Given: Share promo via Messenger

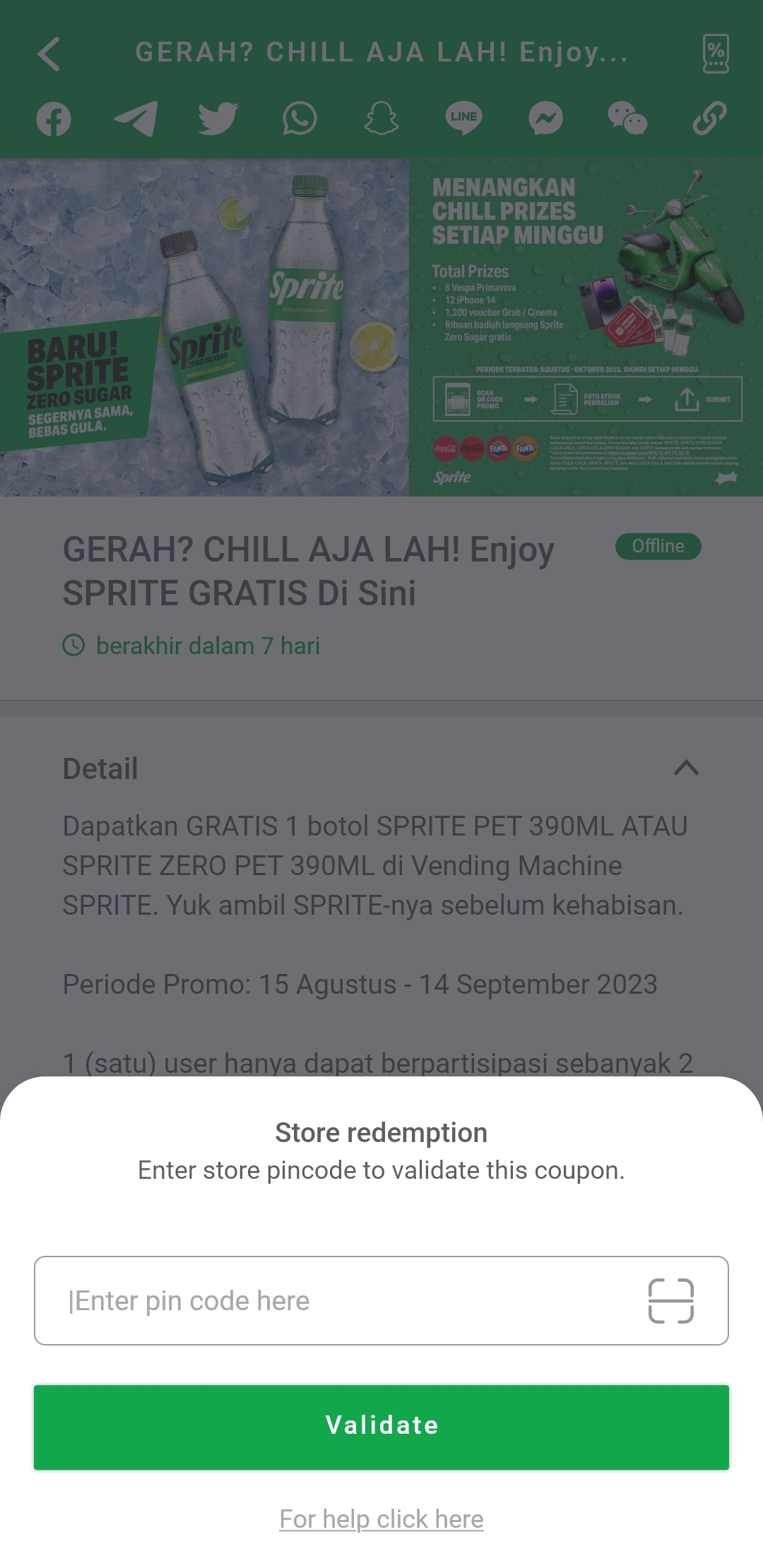Looking at the screenshot, I should coord(545,118).
